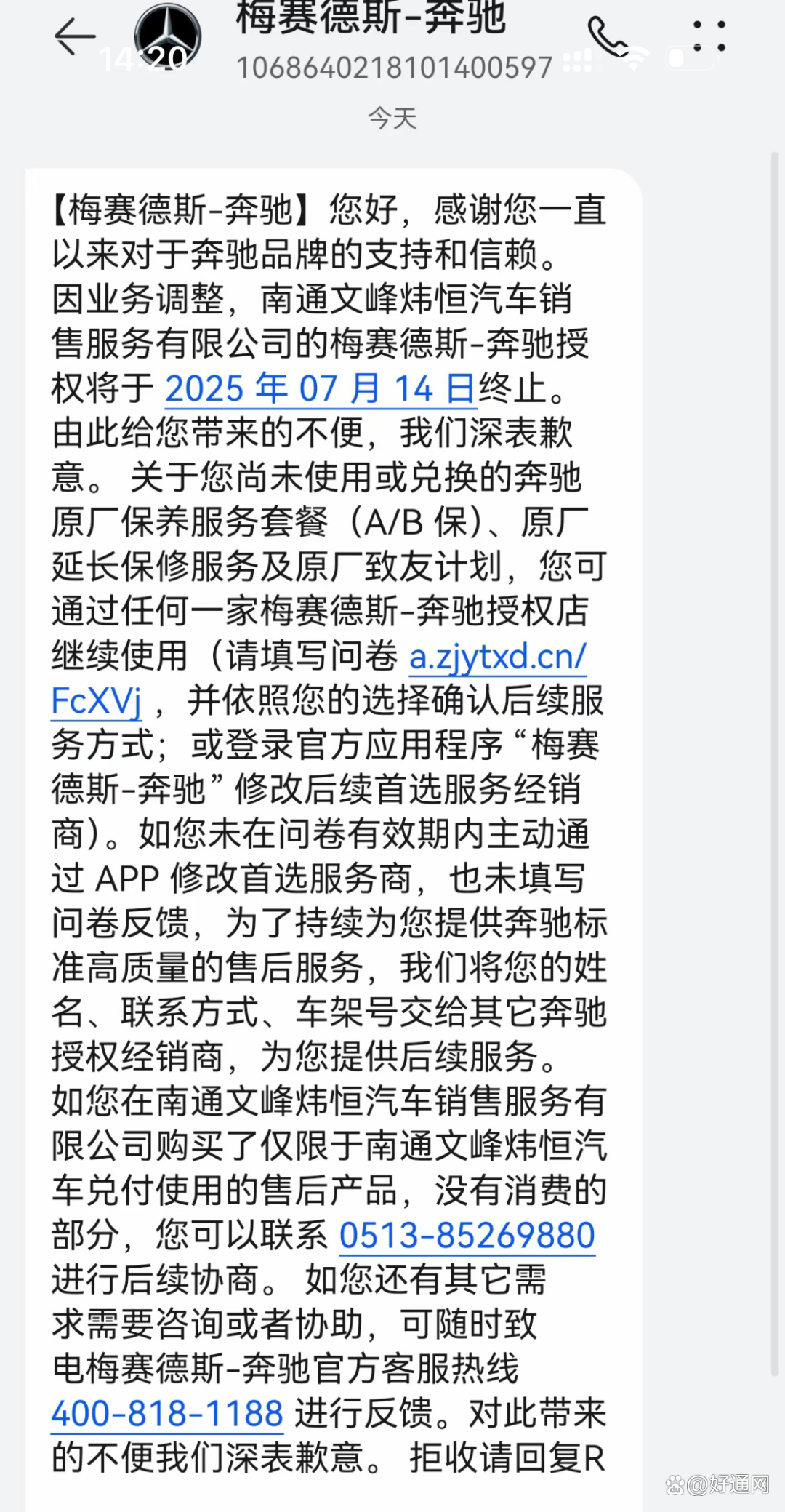This screenshot has height=1512, width=785.
Task: Tap the date 2025 年 07 月 14 日
Action: [x=320, y=388]
